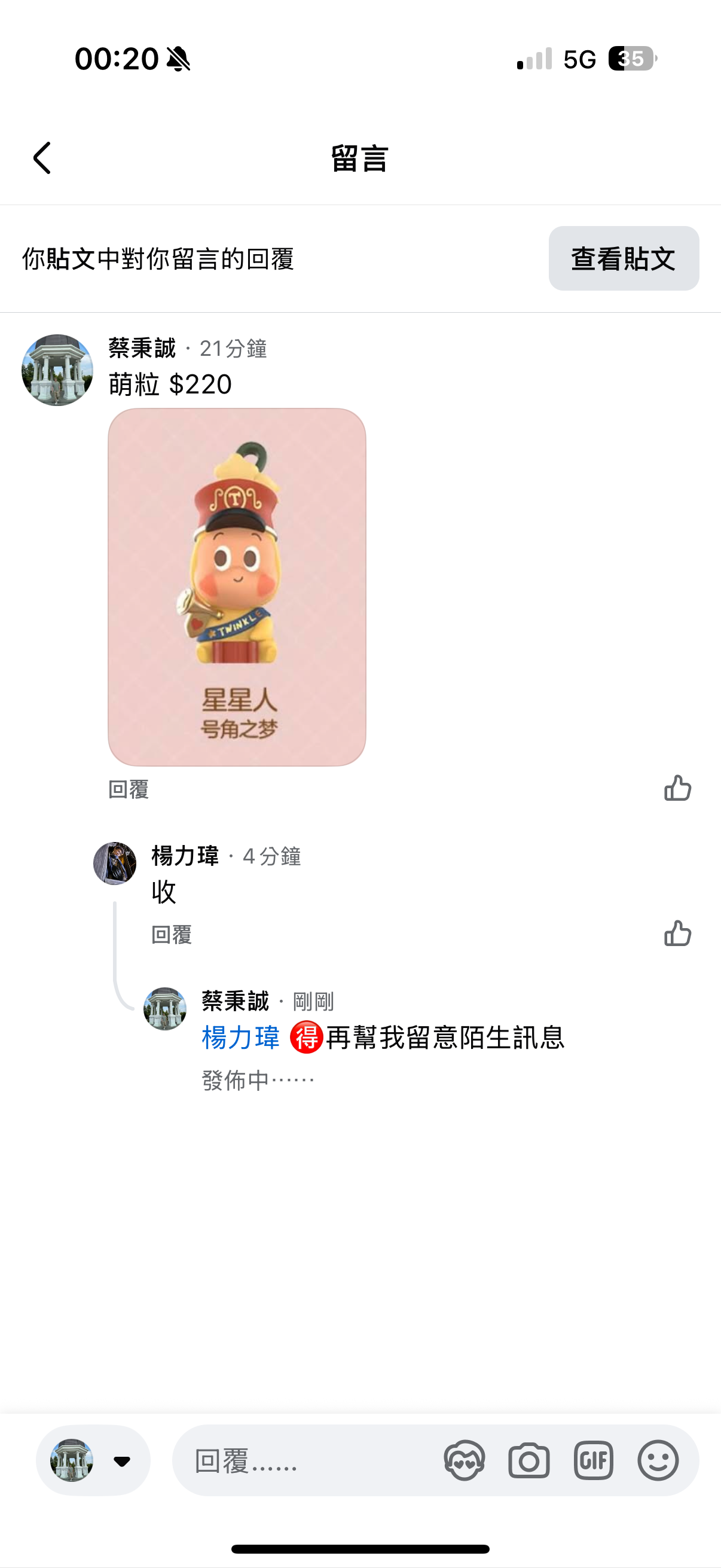
Task: Open the tagged 楊力瑋 mention link
Action: click(240, 1037)
